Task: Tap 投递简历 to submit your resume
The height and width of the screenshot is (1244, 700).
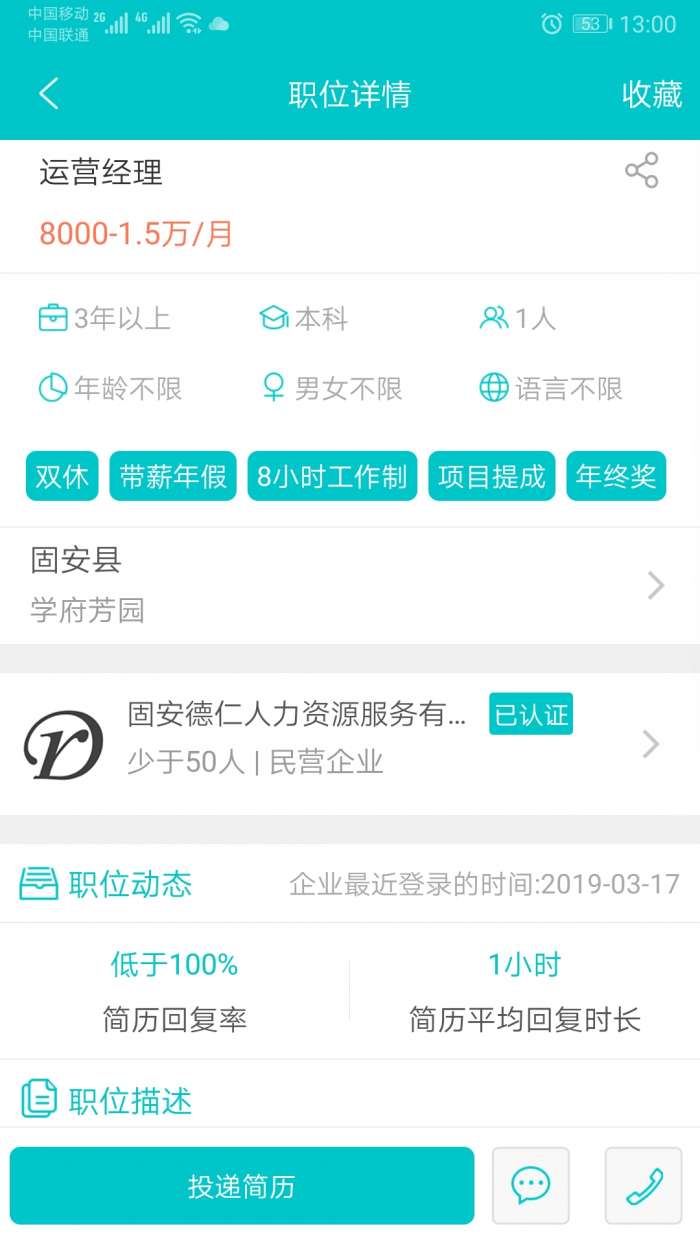Action: coord(242,1186)
